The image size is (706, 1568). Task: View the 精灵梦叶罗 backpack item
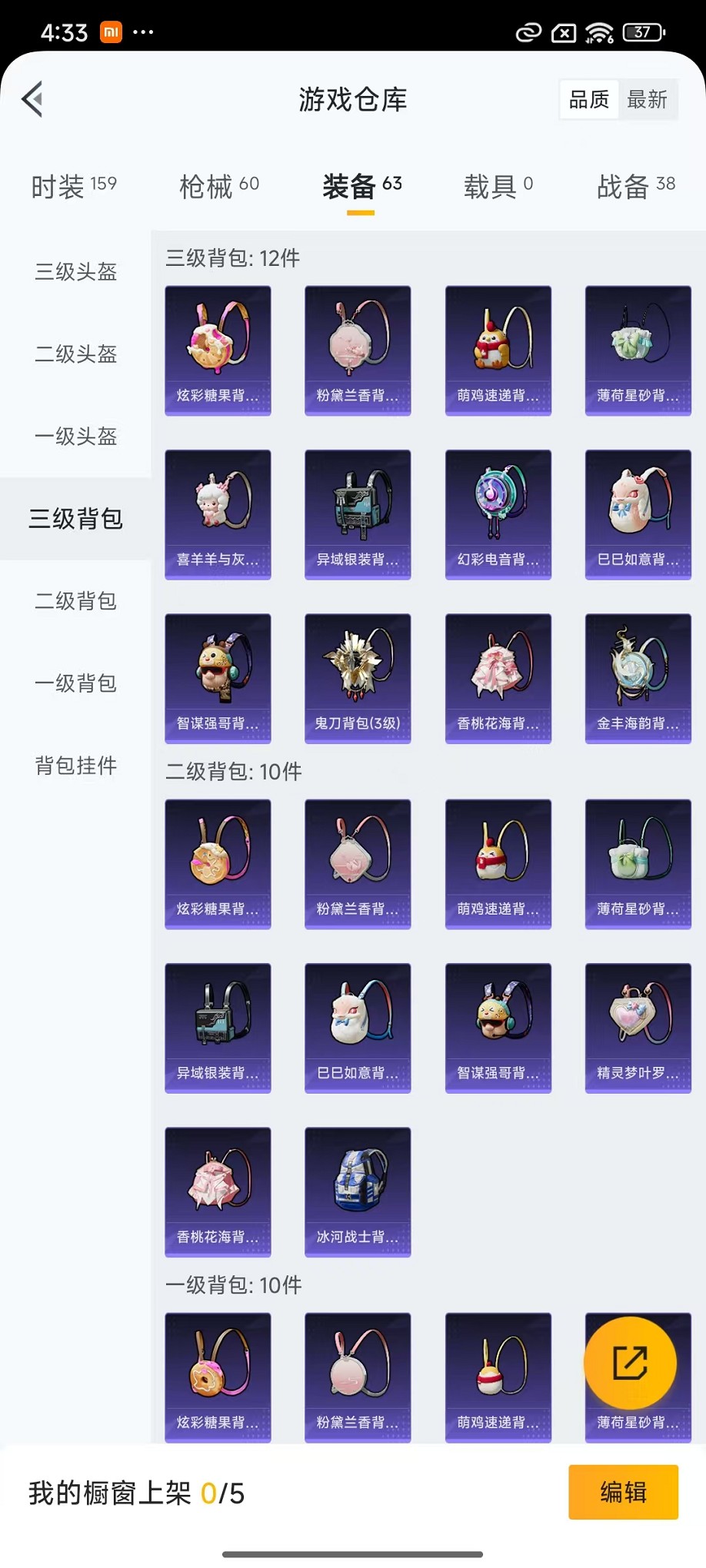point(638,1028)
